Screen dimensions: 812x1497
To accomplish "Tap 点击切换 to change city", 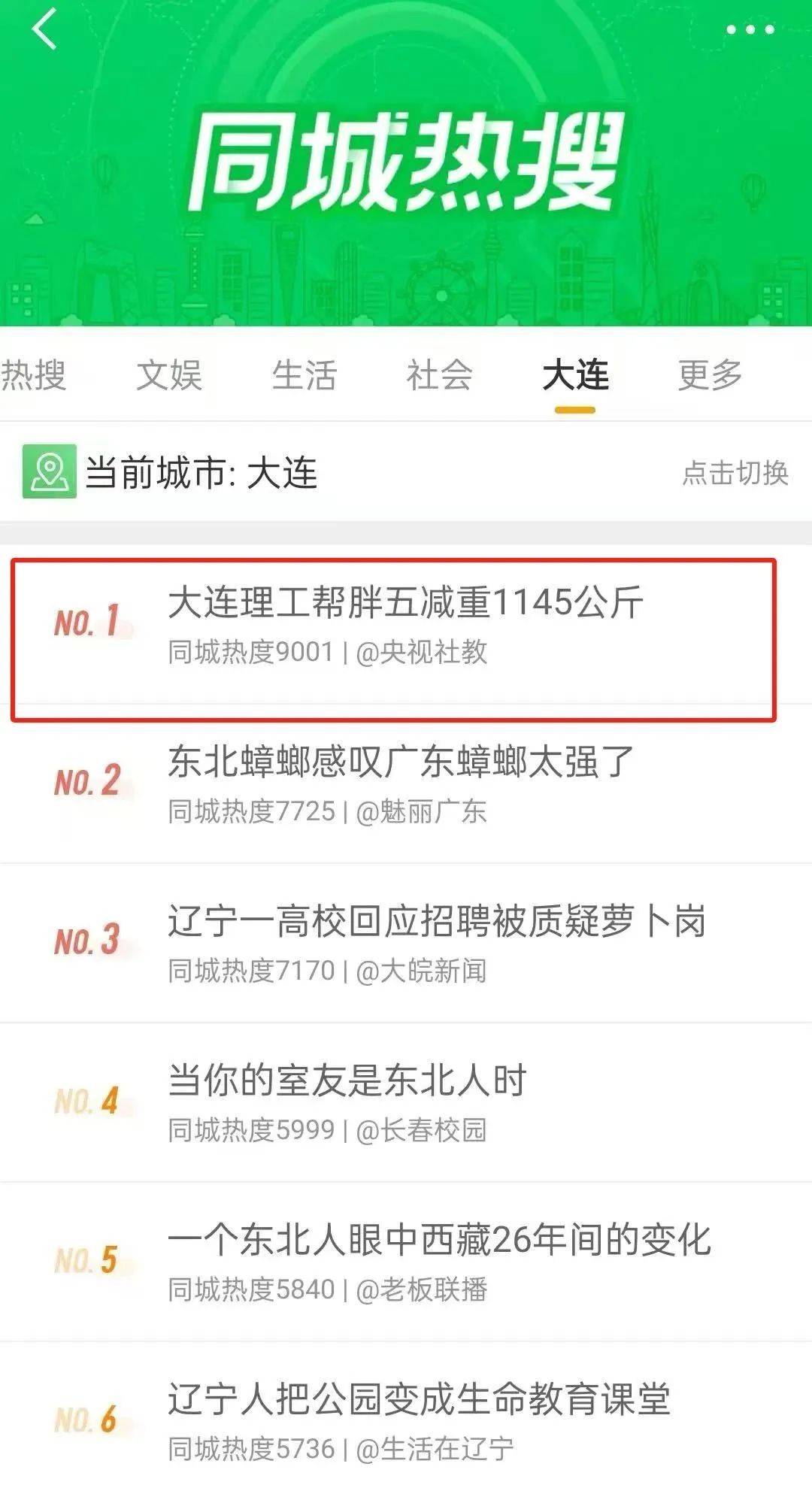I will click(x=735, y=473).
